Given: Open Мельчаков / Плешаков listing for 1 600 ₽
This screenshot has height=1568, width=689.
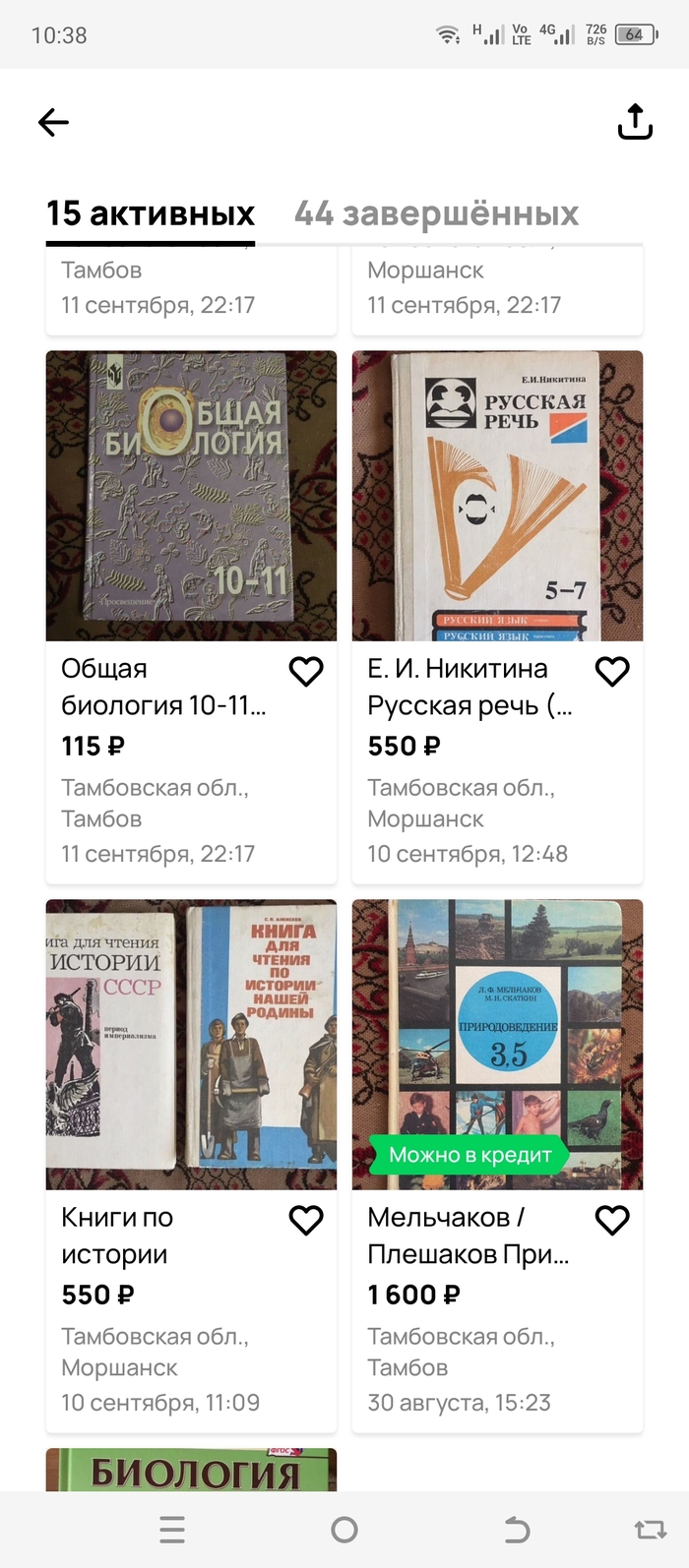Looking at the screenshot, I should (497, 1045).
